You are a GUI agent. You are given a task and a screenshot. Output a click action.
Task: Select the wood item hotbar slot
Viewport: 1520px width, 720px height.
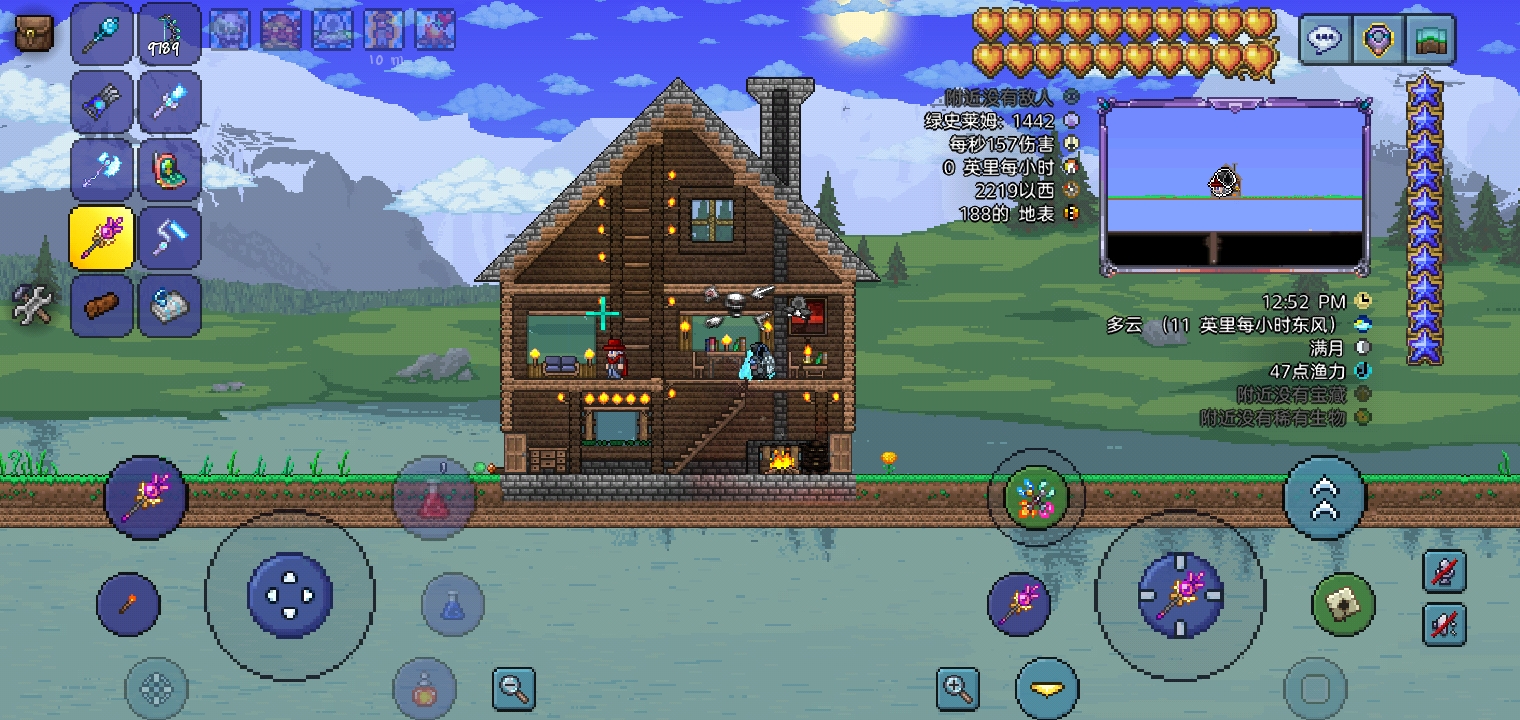click(102, 306)
